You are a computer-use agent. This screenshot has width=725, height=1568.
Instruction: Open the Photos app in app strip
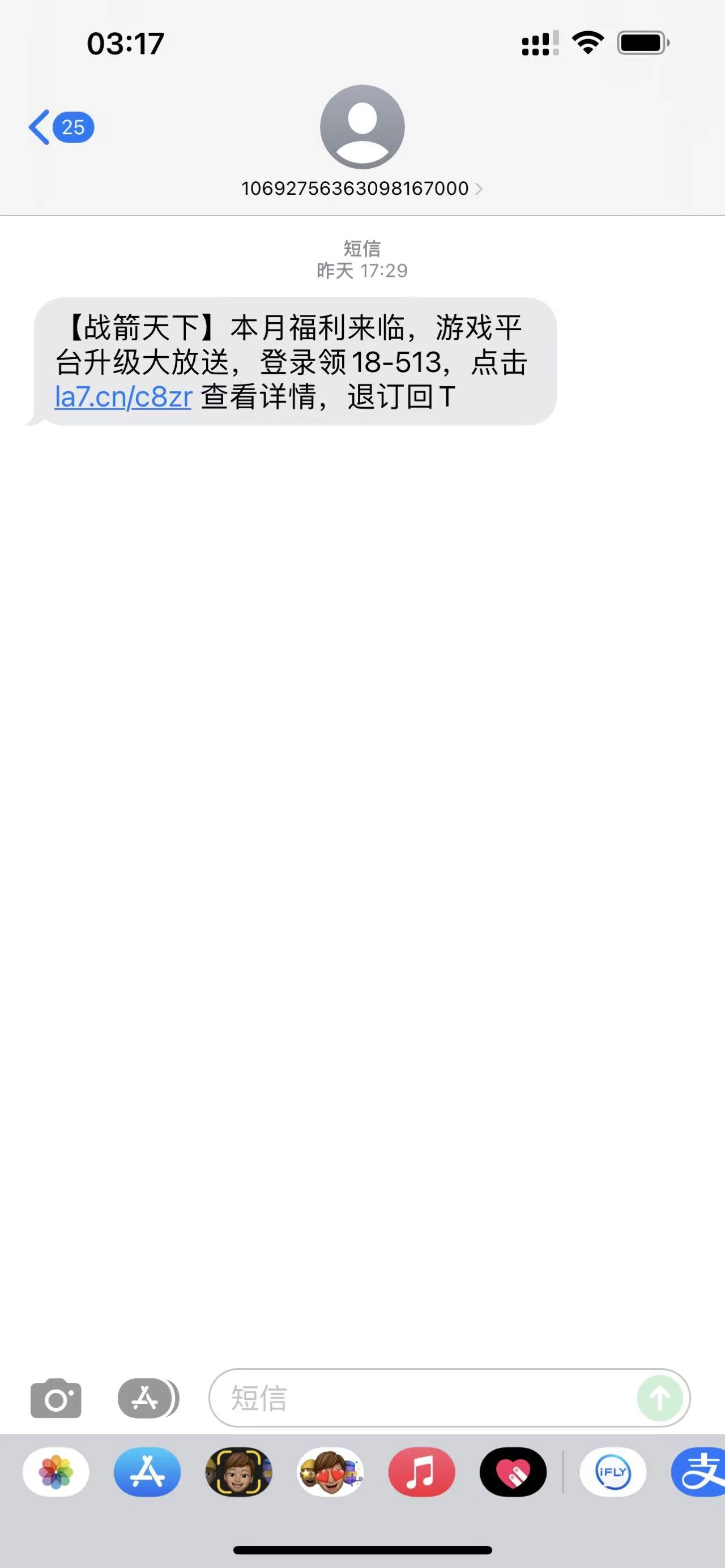pyautogui.click(x=56, y=1472)
